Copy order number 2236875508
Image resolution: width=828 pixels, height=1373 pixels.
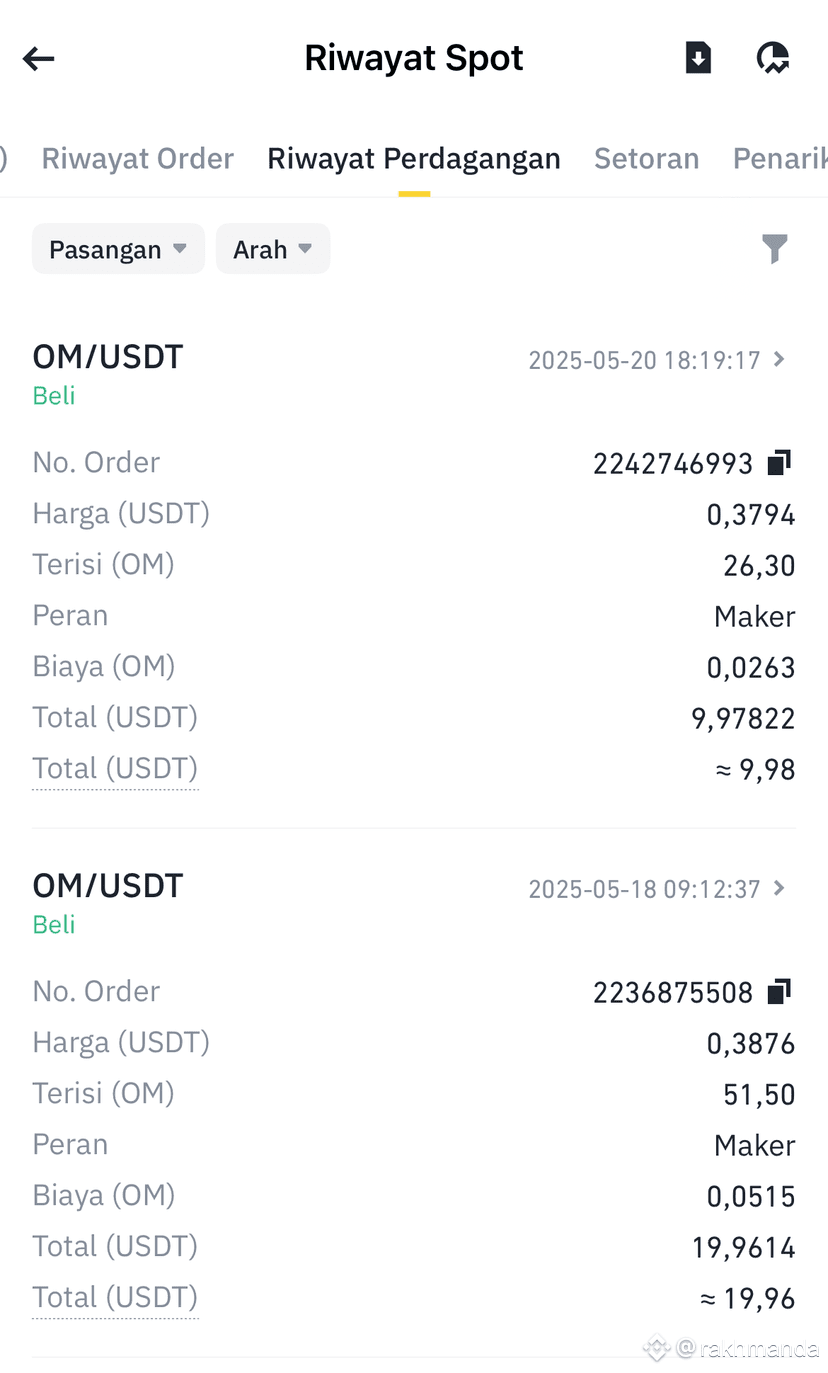[779, 992]
